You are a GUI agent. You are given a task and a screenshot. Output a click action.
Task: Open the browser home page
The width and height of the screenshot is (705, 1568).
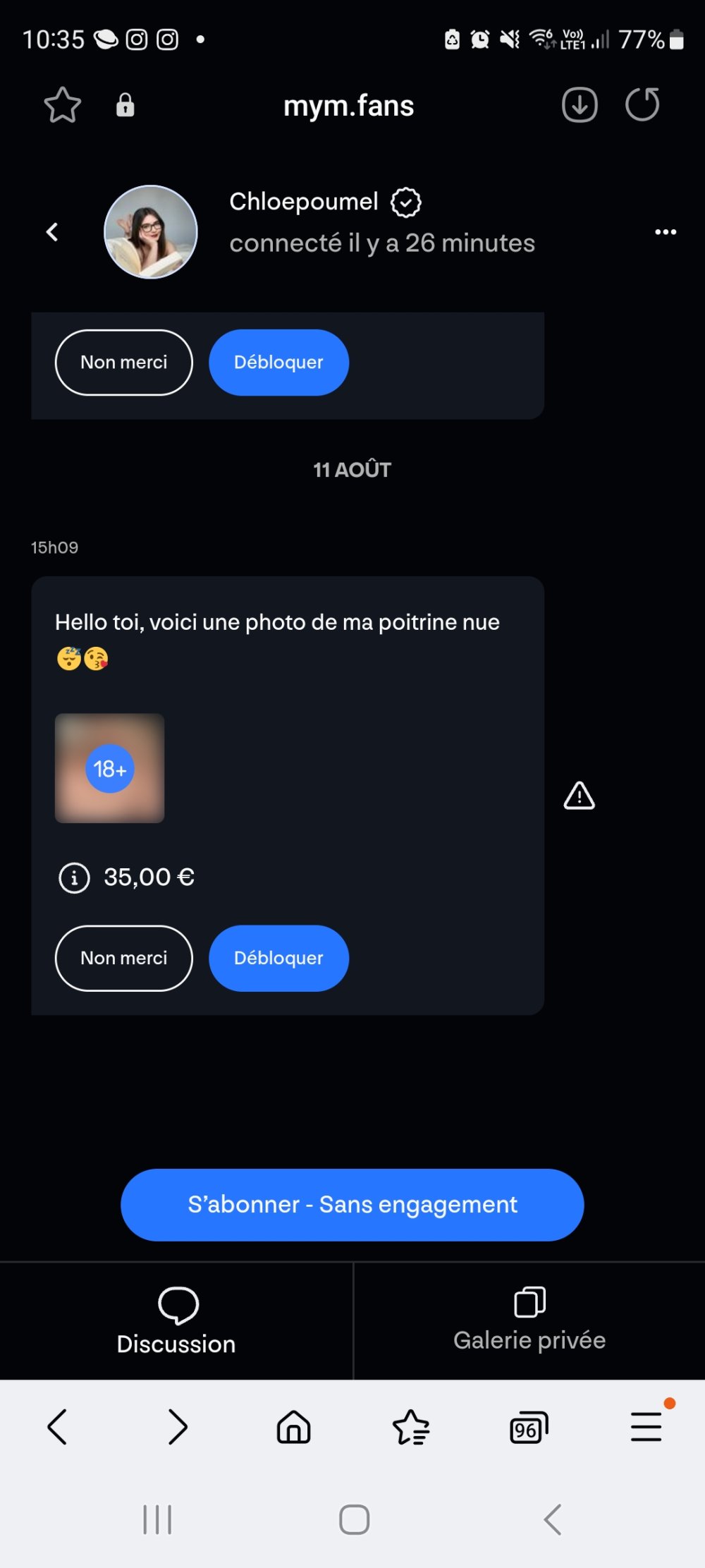tap(293, 1427)
